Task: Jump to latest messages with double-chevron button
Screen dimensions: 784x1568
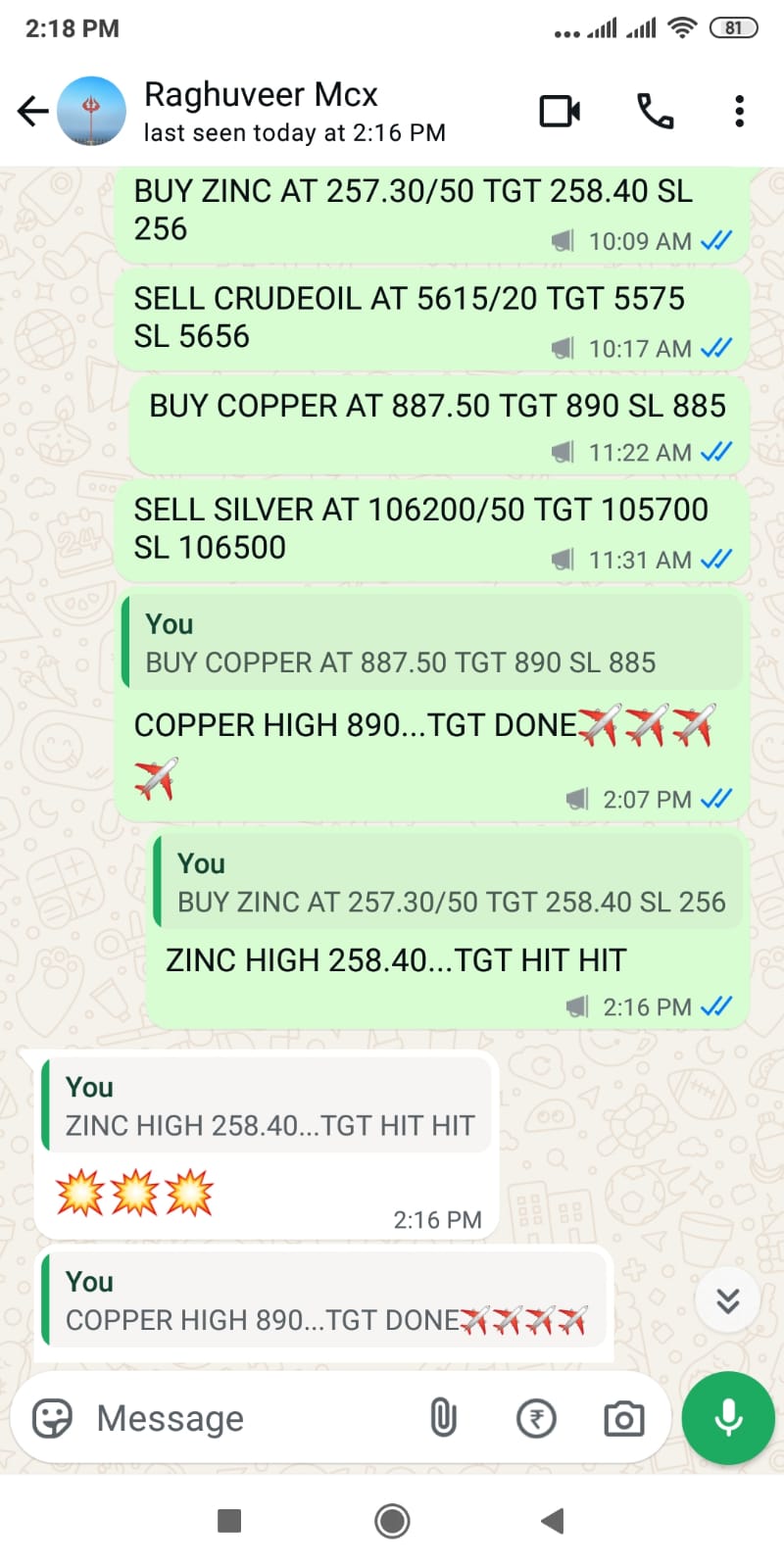Action: [727, 1300]
